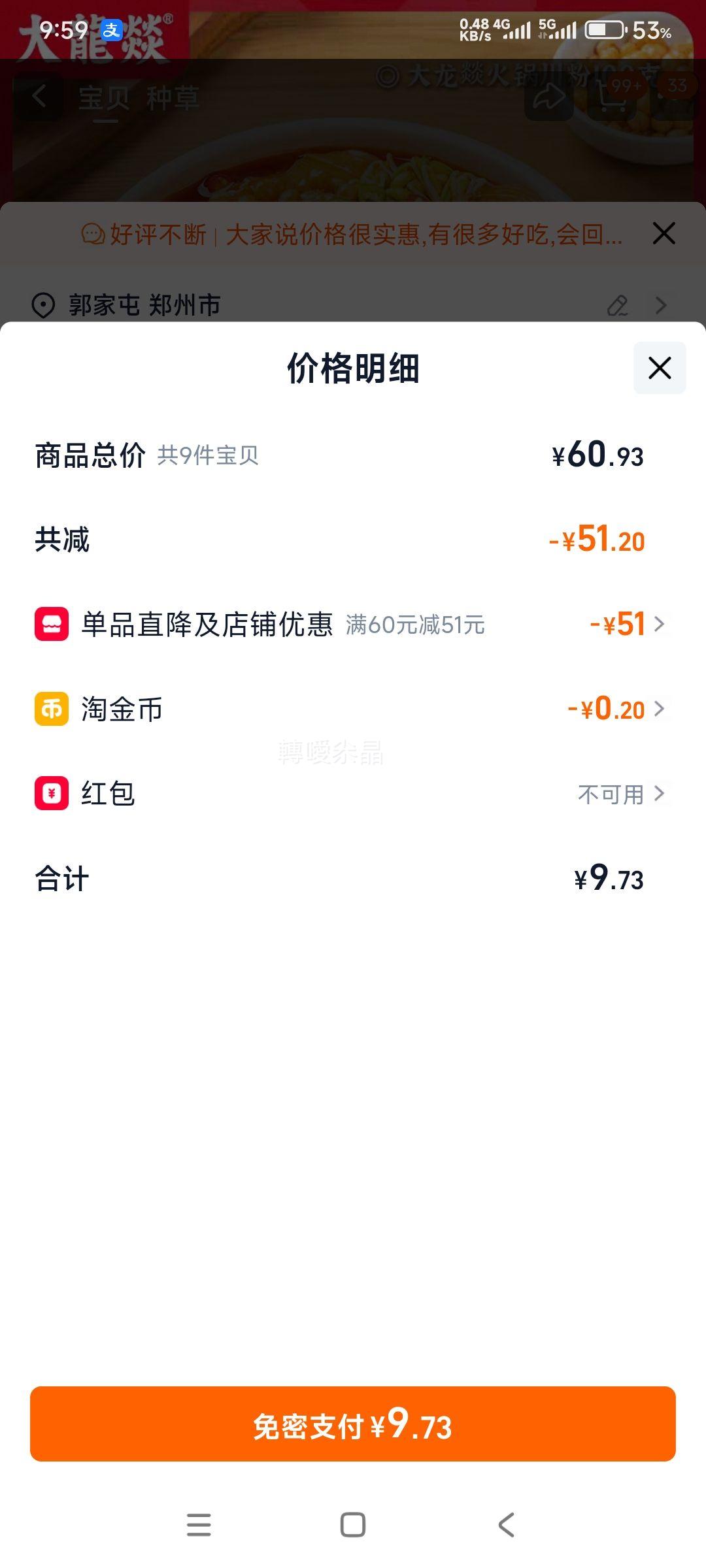Open the shopping cart icon showing 99+
Image resolution: width=706 pixels, height=1568 pixels.
[x=613, y=97]
